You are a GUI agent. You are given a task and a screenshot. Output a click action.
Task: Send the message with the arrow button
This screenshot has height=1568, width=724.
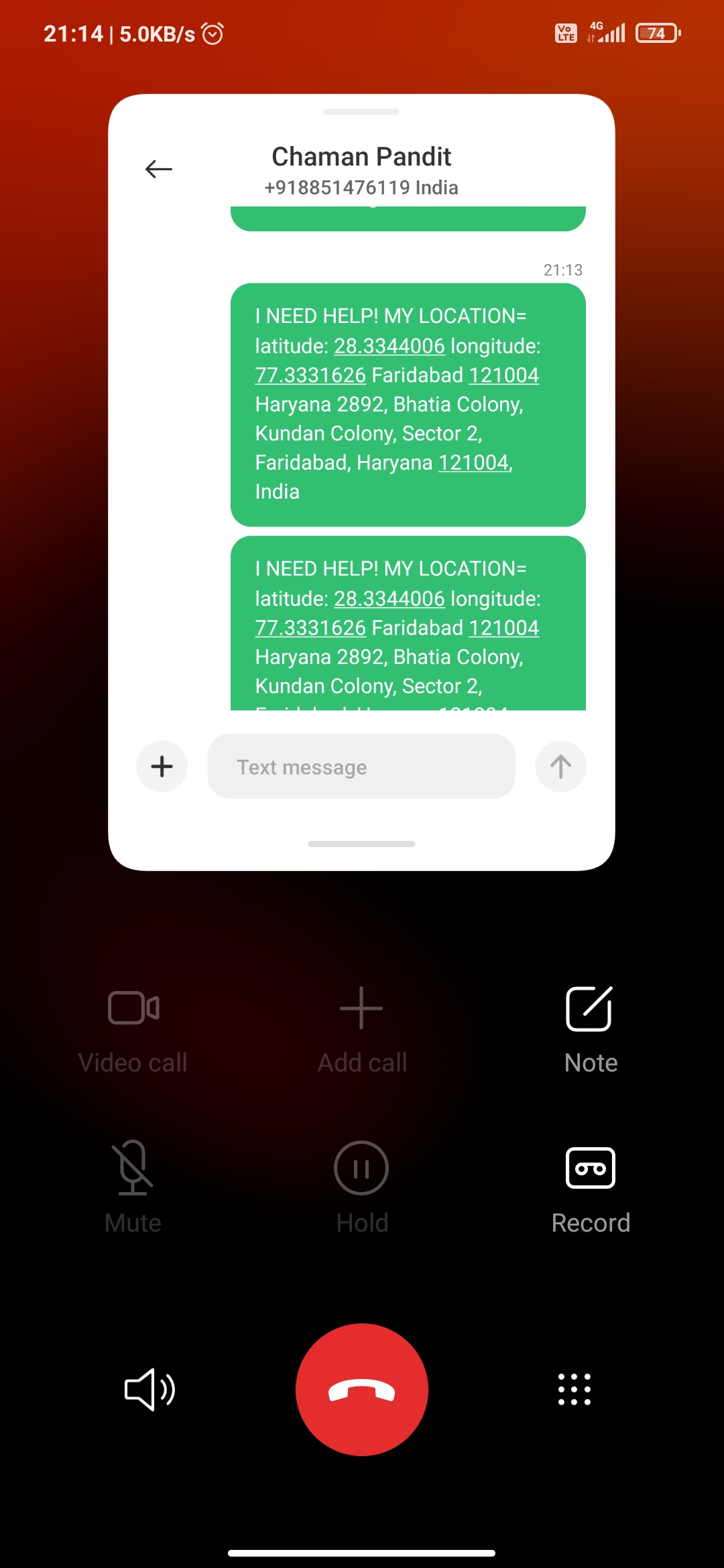click(x=560, y=766)
